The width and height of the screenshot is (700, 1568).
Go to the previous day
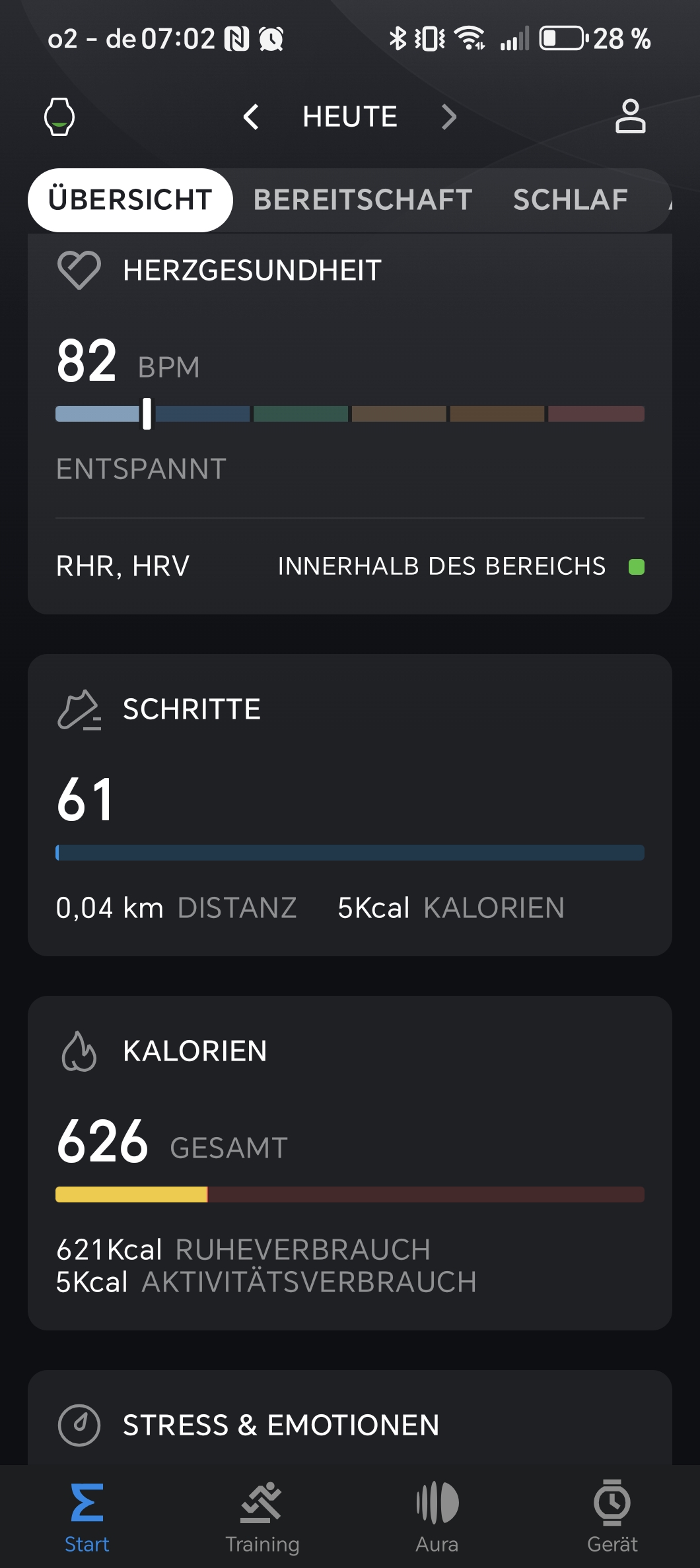pyautogui.click(x=251, y=117)
